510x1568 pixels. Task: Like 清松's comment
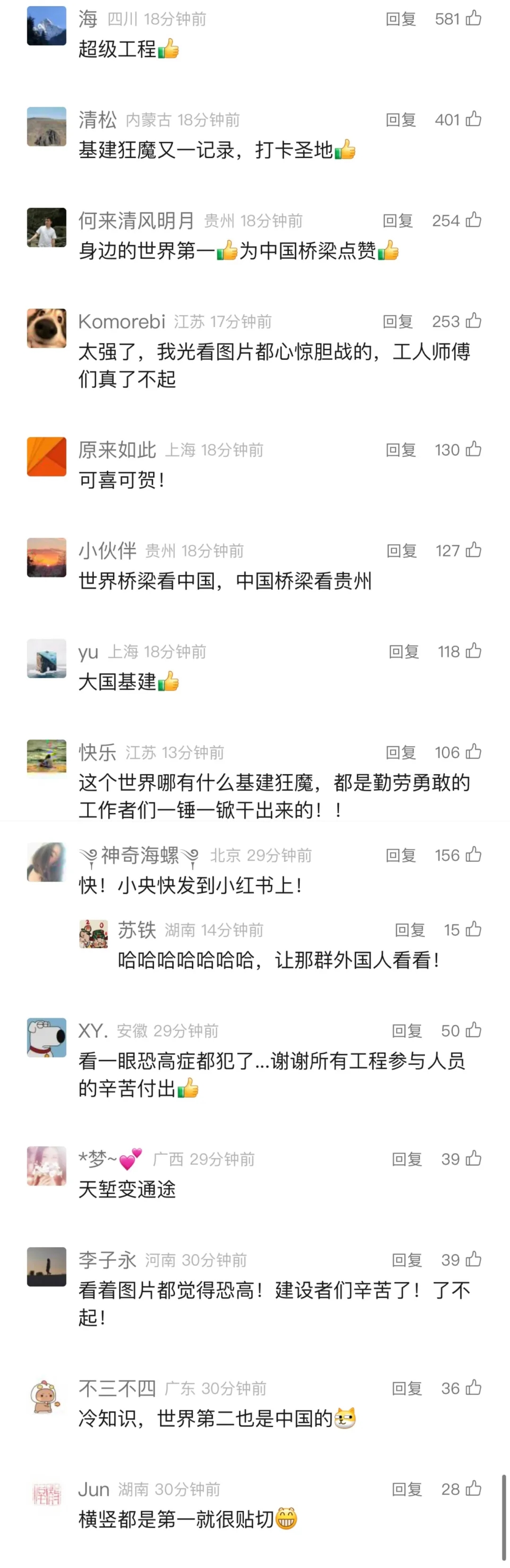coord(474,120)
